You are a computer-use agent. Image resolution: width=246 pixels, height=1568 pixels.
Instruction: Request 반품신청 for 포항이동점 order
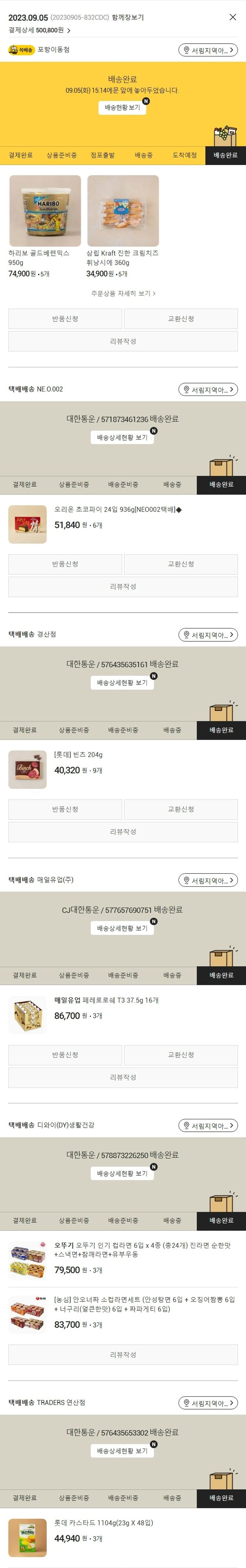click(65, 319)
